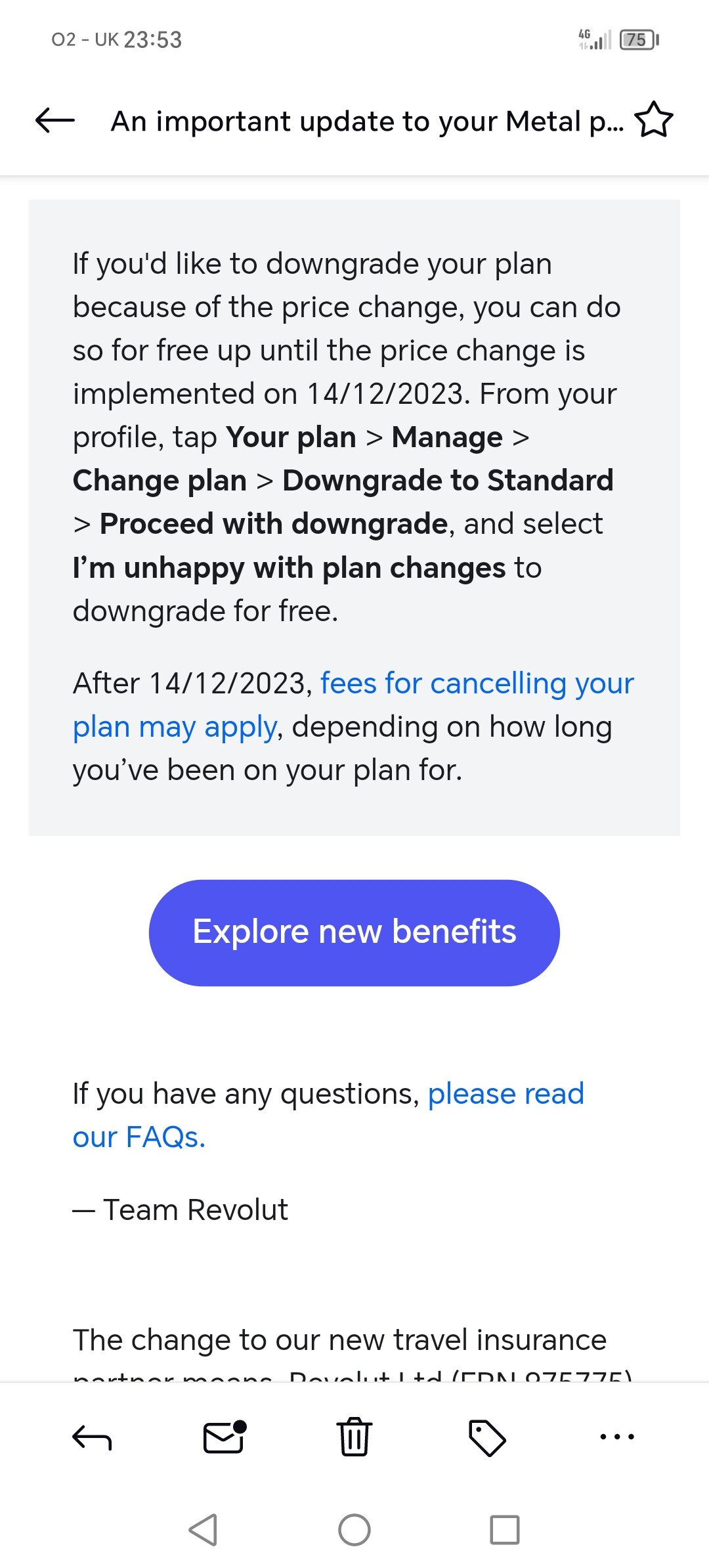Viewport: 709px width, 1568px height.
Task: Delete this email with the trash icon
Action: coord(354,1437)
